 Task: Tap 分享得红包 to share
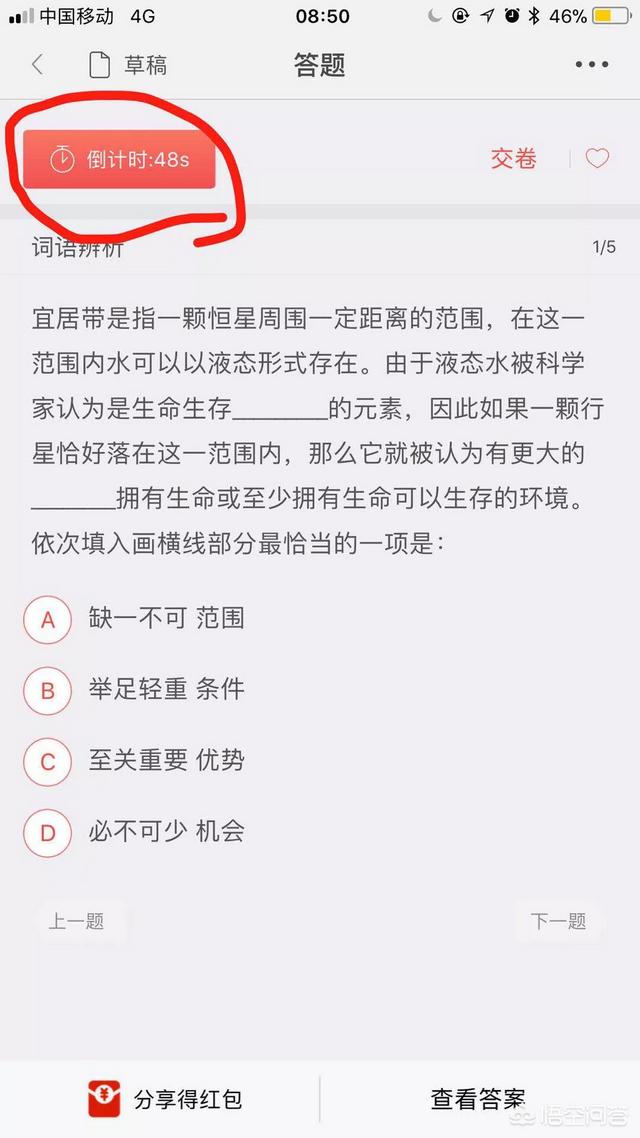165,1100
